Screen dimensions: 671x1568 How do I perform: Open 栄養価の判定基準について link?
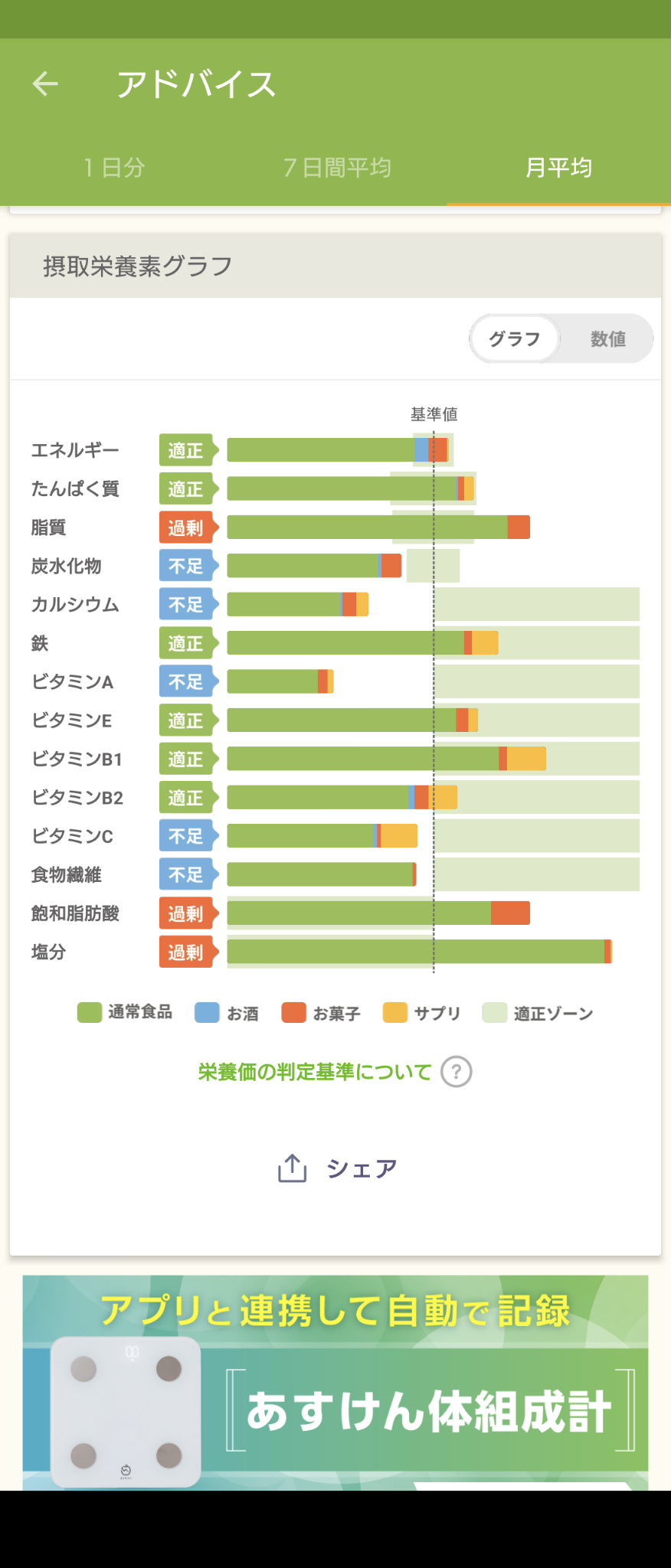click(x=315, y=1072)
